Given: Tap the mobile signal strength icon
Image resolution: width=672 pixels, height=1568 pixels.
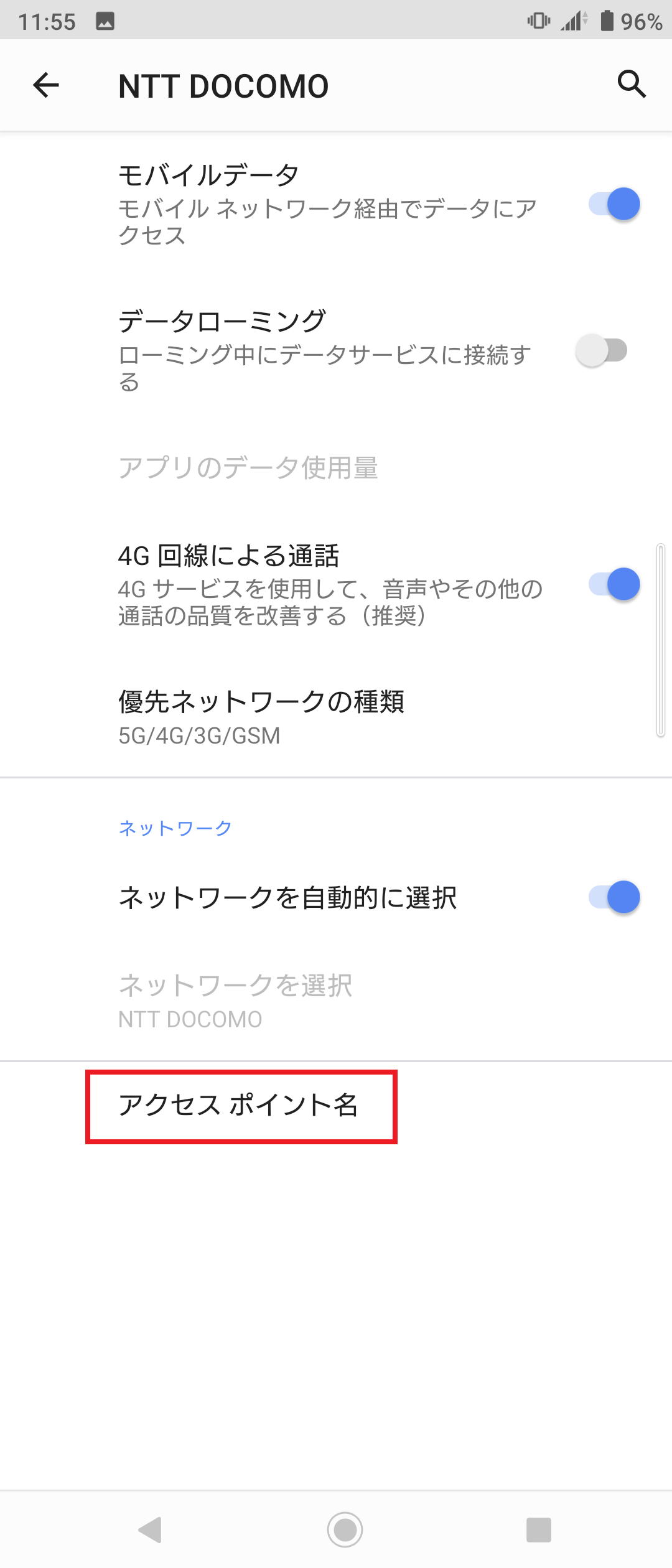Looking at the screenshot, I should [x=571, y=21].
